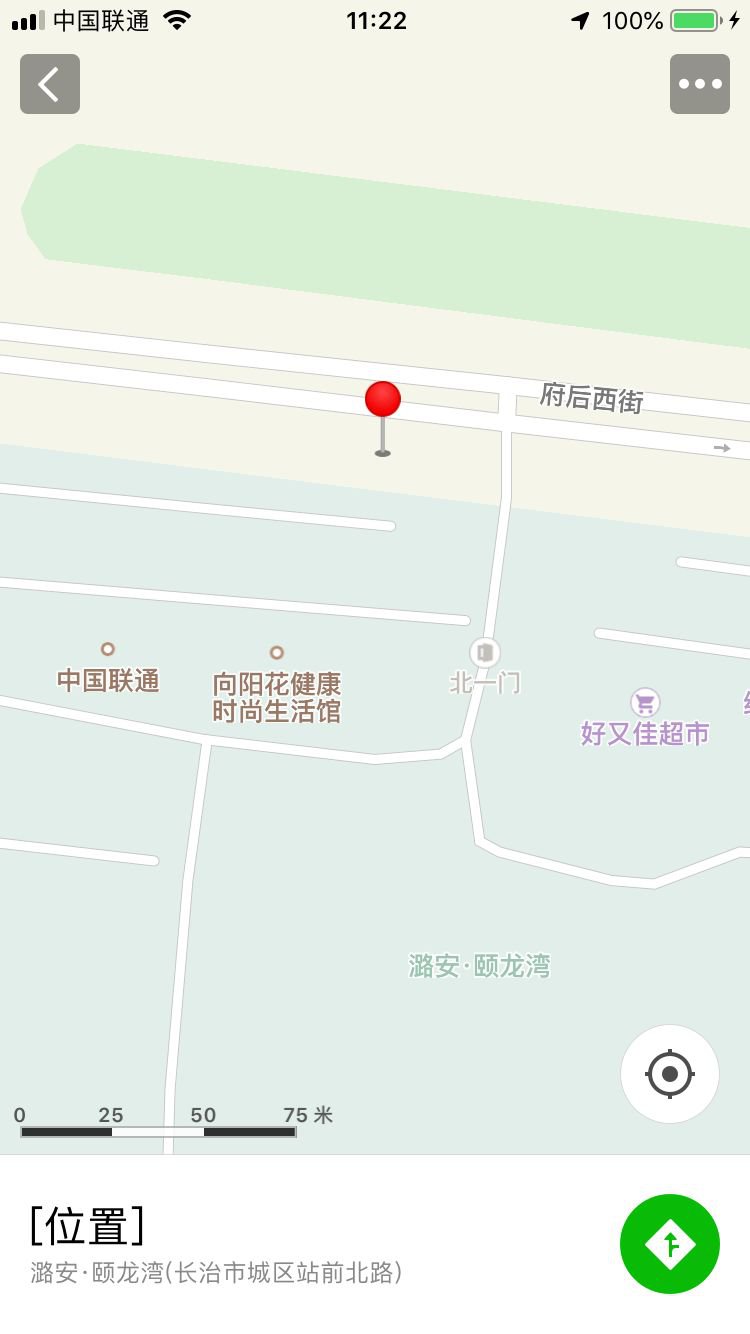
Task: Select the 中国联通 place marker
Action: point(108,650)
